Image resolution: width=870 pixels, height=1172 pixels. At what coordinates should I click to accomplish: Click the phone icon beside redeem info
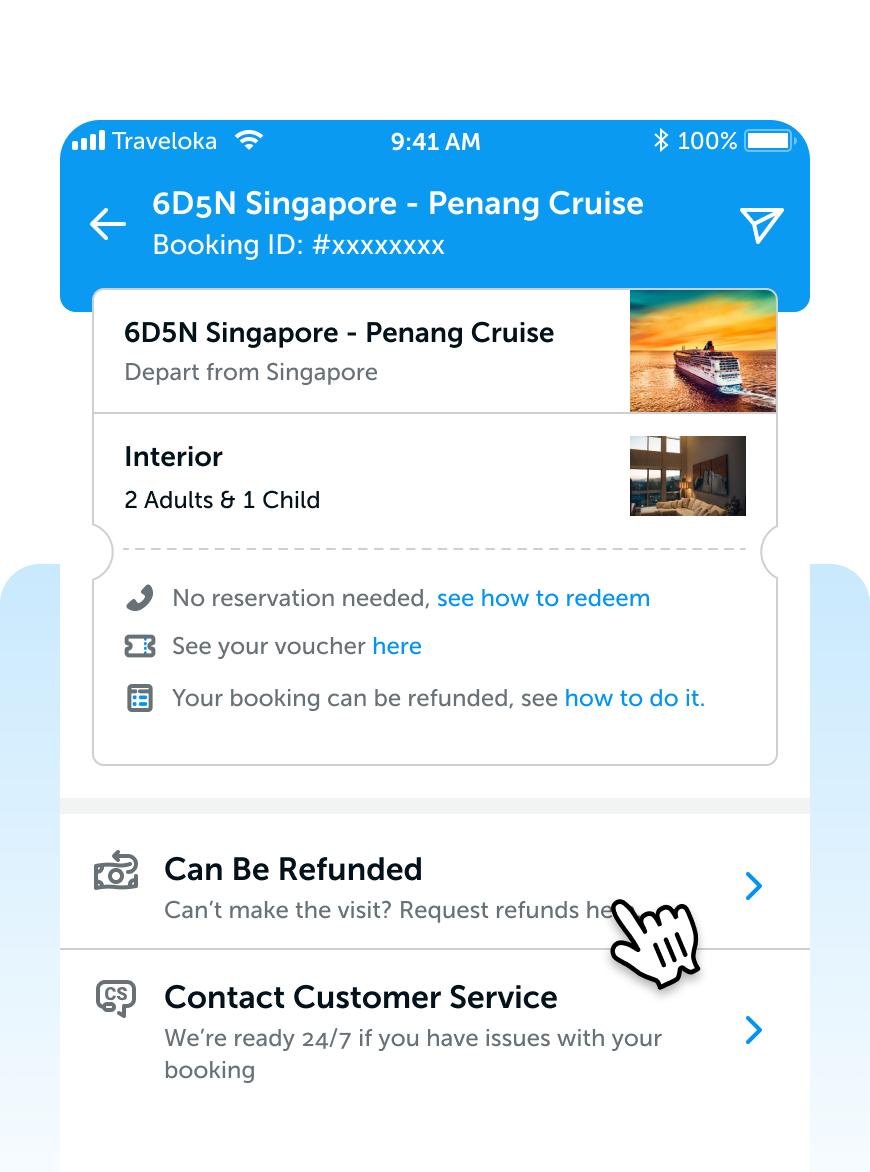tap(140, 597)
